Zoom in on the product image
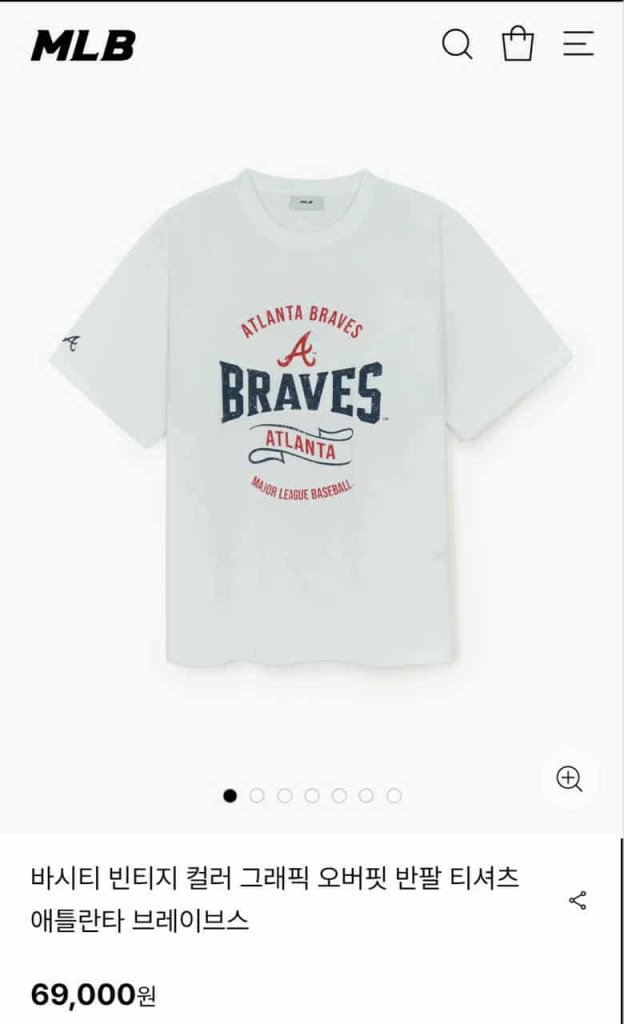 pos(569,778)
